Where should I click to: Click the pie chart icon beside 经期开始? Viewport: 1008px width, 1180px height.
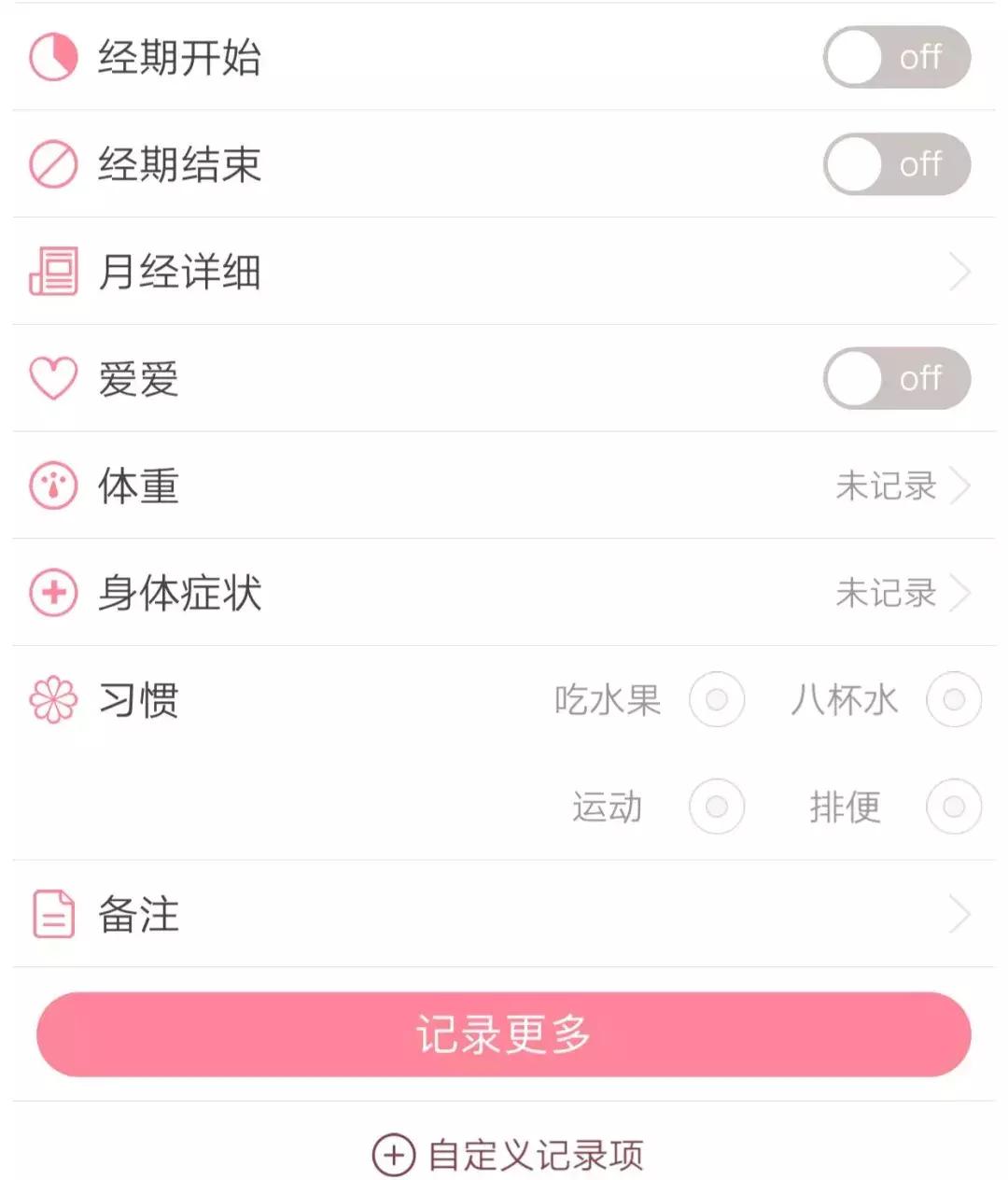tap(53, 58)
